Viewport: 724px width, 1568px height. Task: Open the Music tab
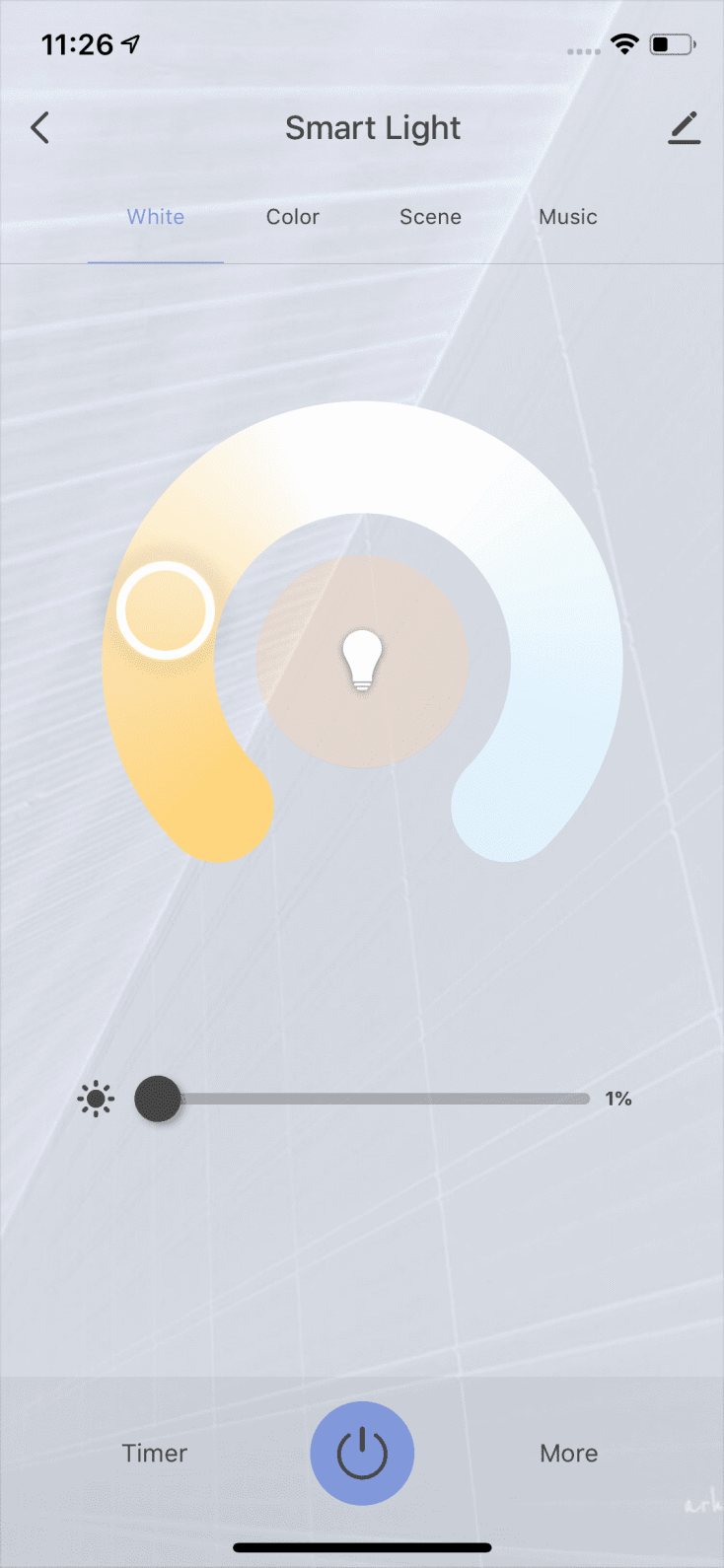point(568,217)
